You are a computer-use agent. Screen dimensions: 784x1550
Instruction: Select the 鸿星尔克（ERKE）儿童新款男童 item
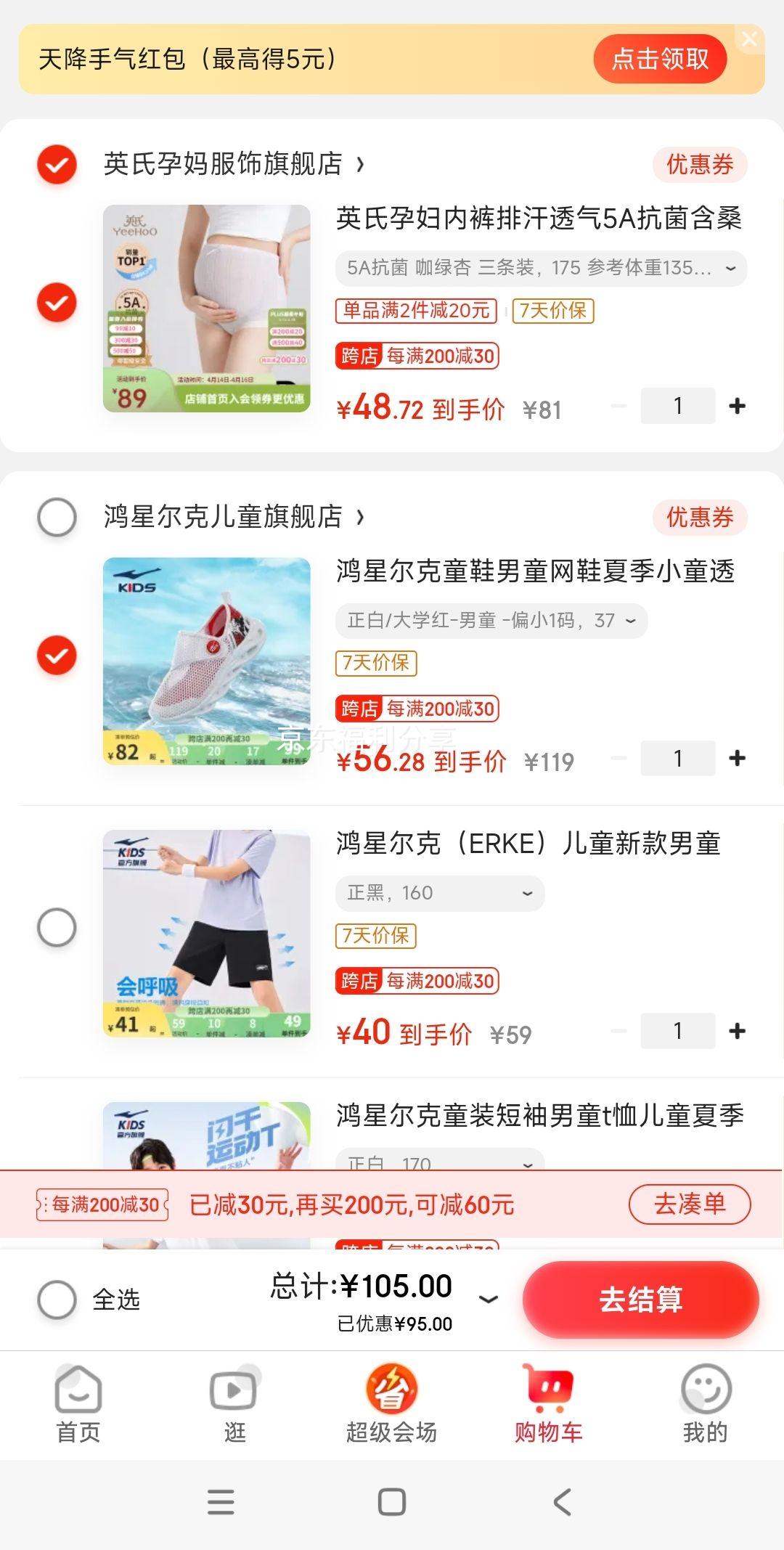57,927
